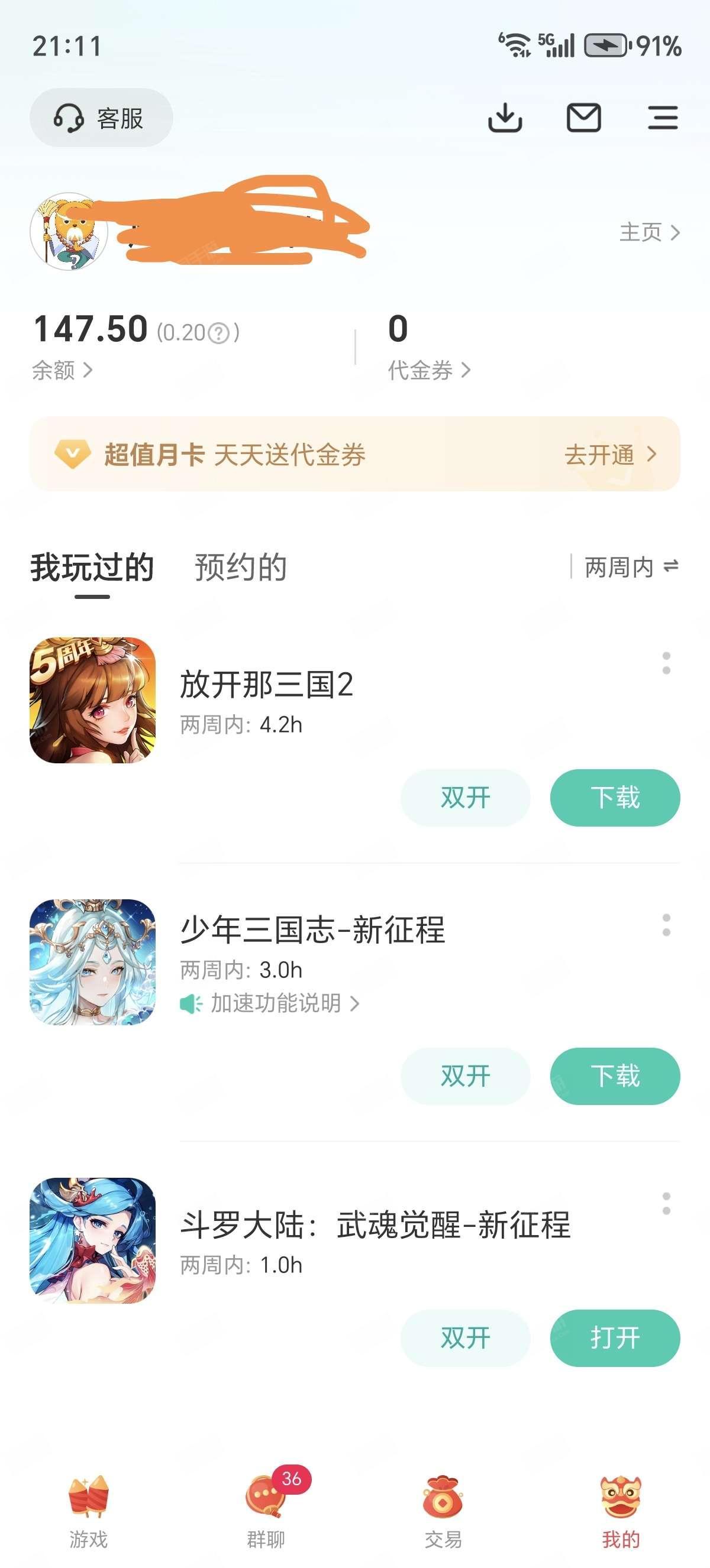
Task: Open the hamburger menu
Action: pos(663,118)
